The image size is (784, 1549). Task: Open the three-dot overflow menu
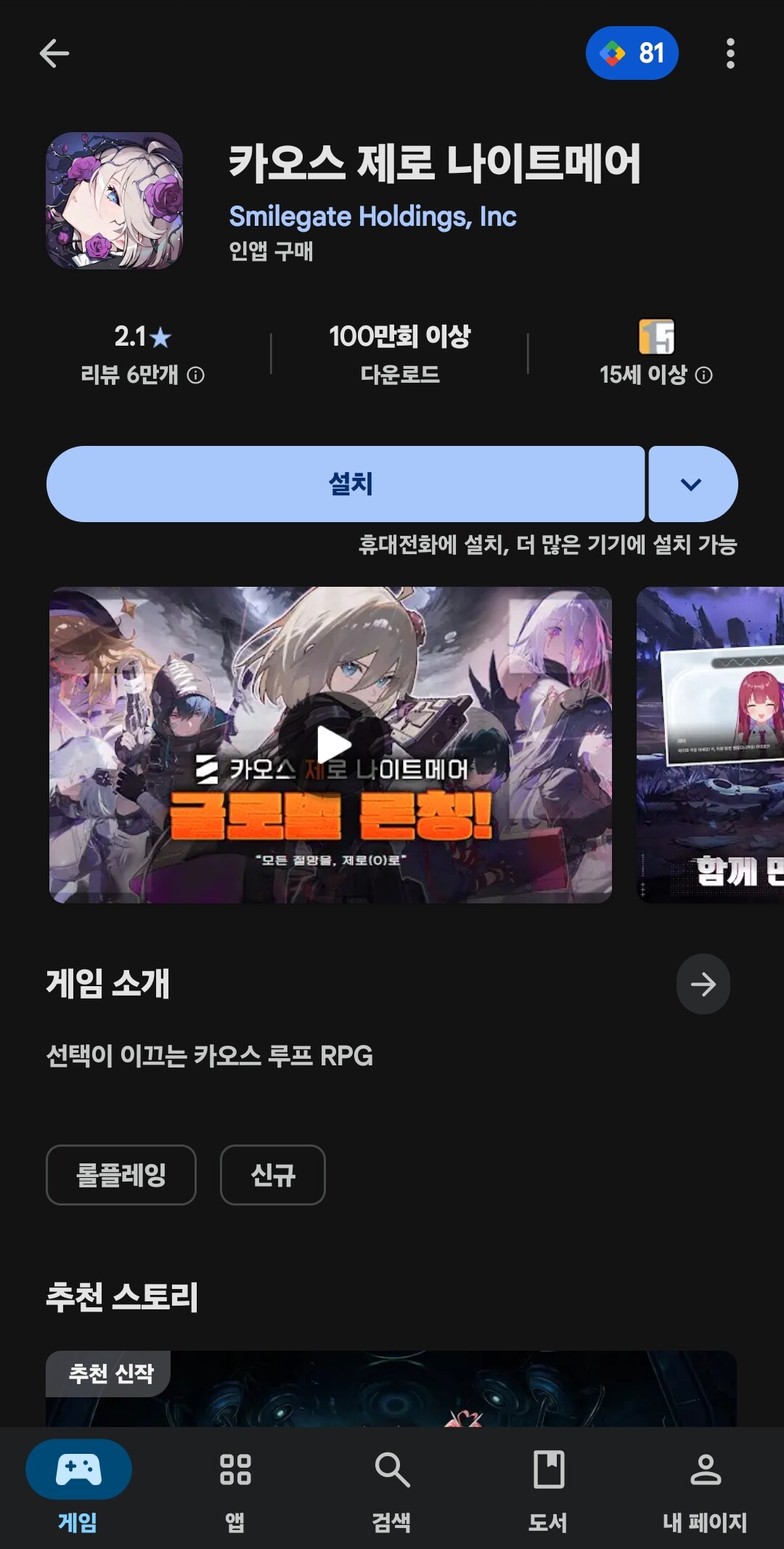point(730,53)
